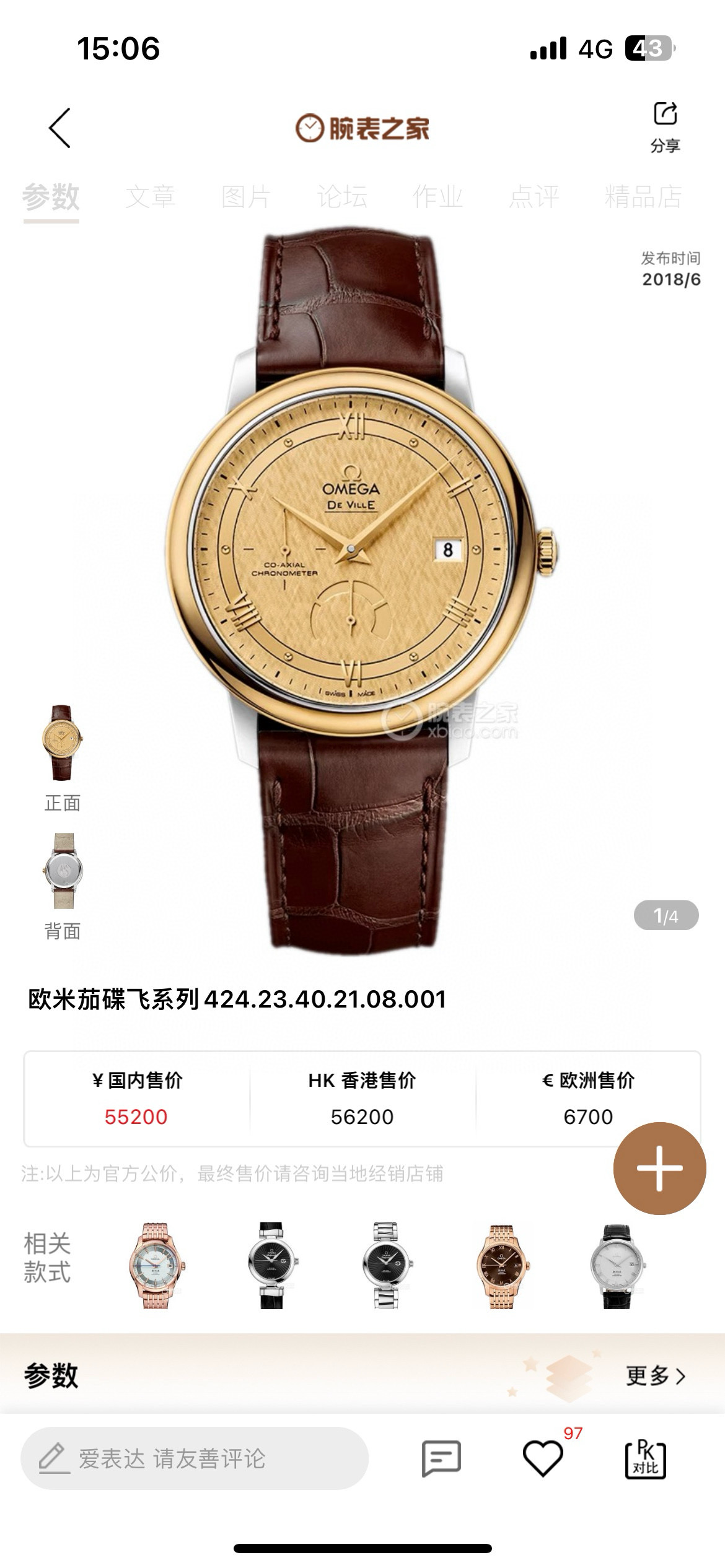Tap the 爱表达 comment input field
Image resolution: width=725 pixels, height=1568 pixels.
click(x=194, y=1458)
